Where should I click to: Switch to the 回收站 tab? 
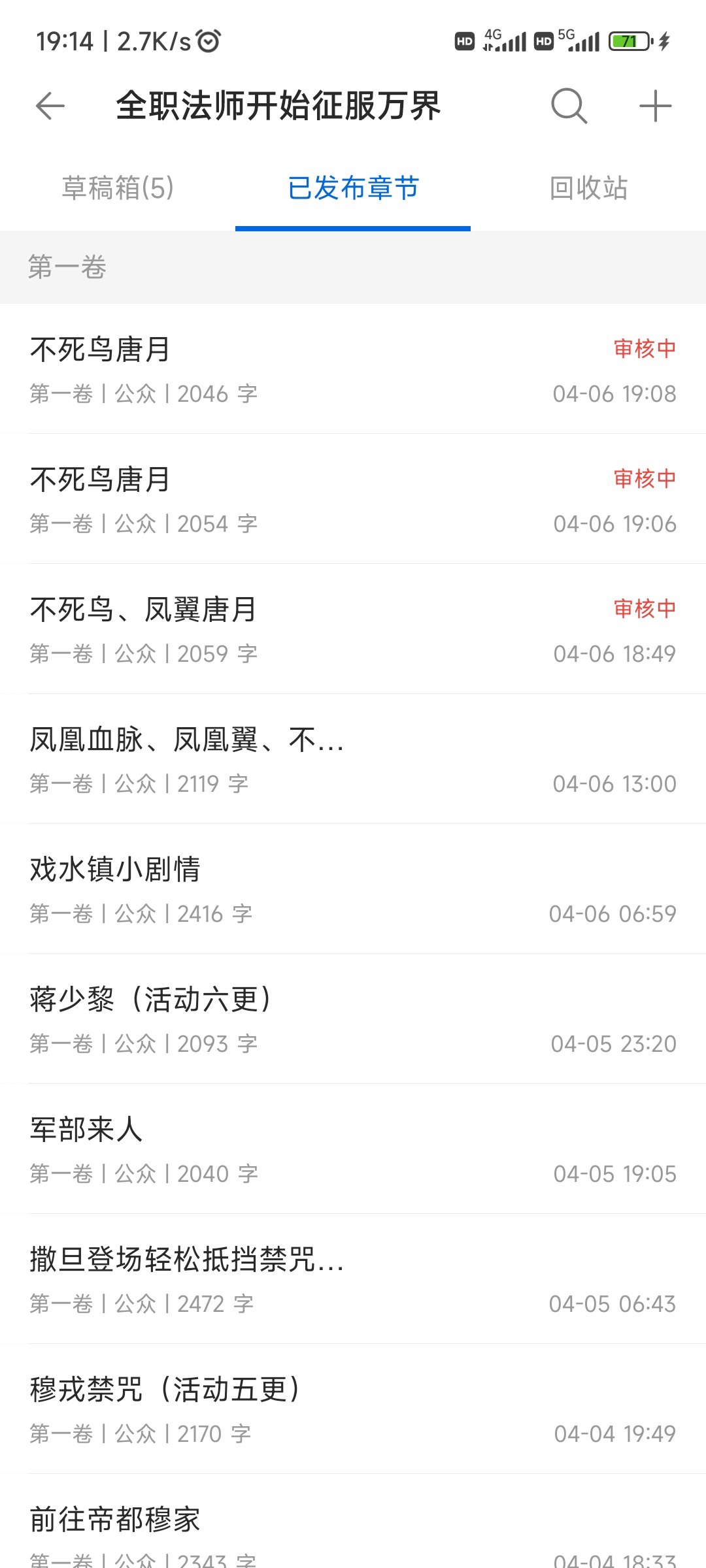click(588, 188)
